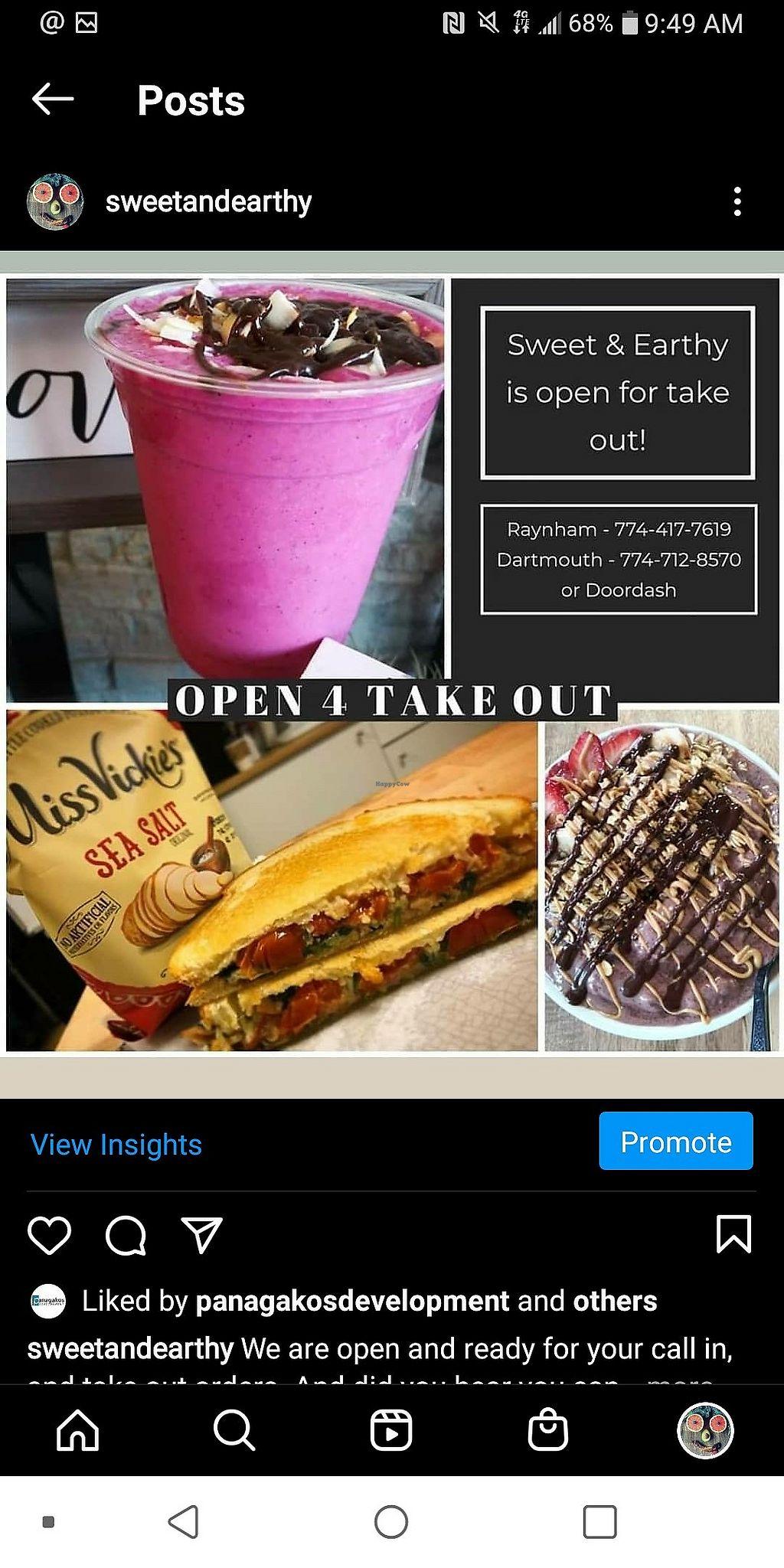The width and height of the screenshot is (784, 1568).
Task: Open View Insights for this post
Action: click(x=116, y=1144)
